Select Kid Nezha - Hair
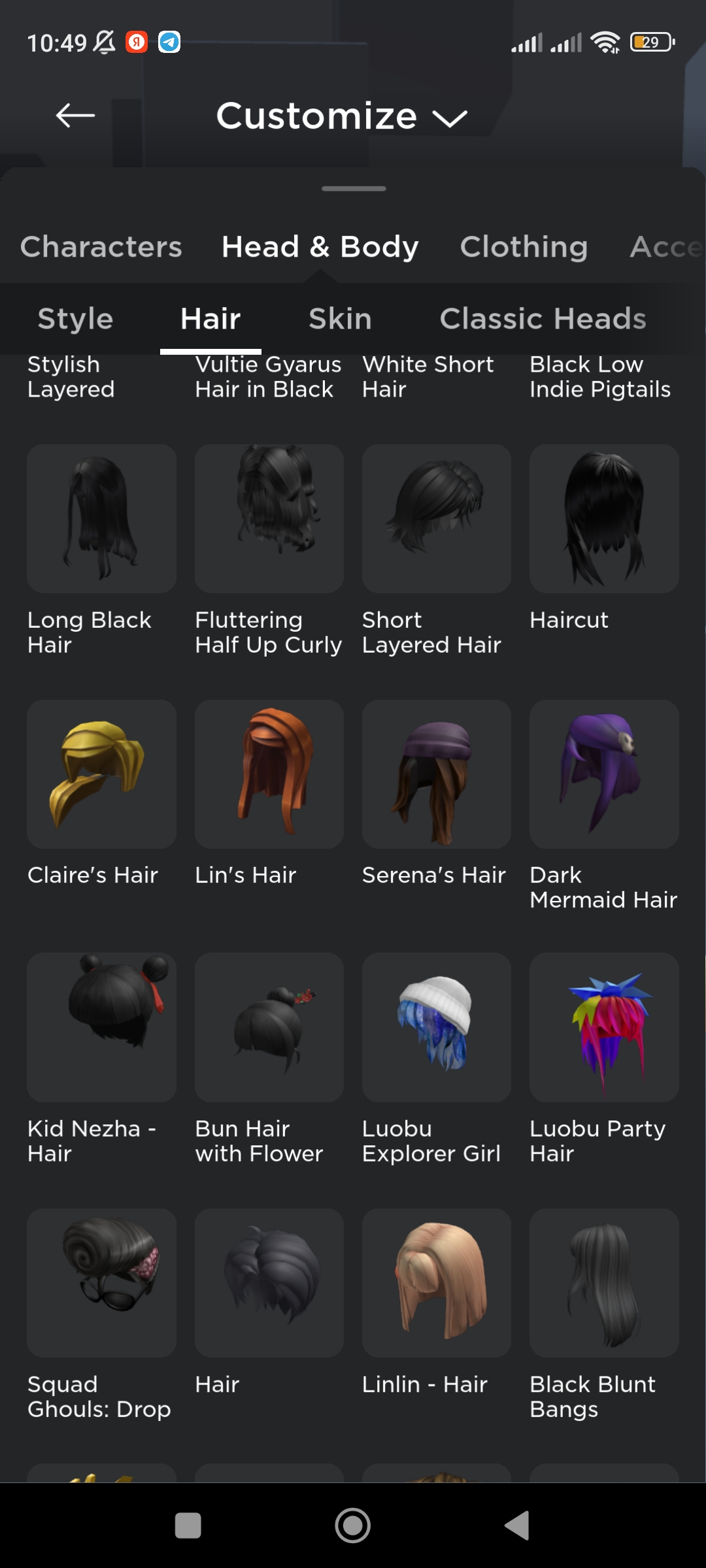The height and width of the screenshot is (1568, 706). pyautogui.click(x=101, y=1027)
